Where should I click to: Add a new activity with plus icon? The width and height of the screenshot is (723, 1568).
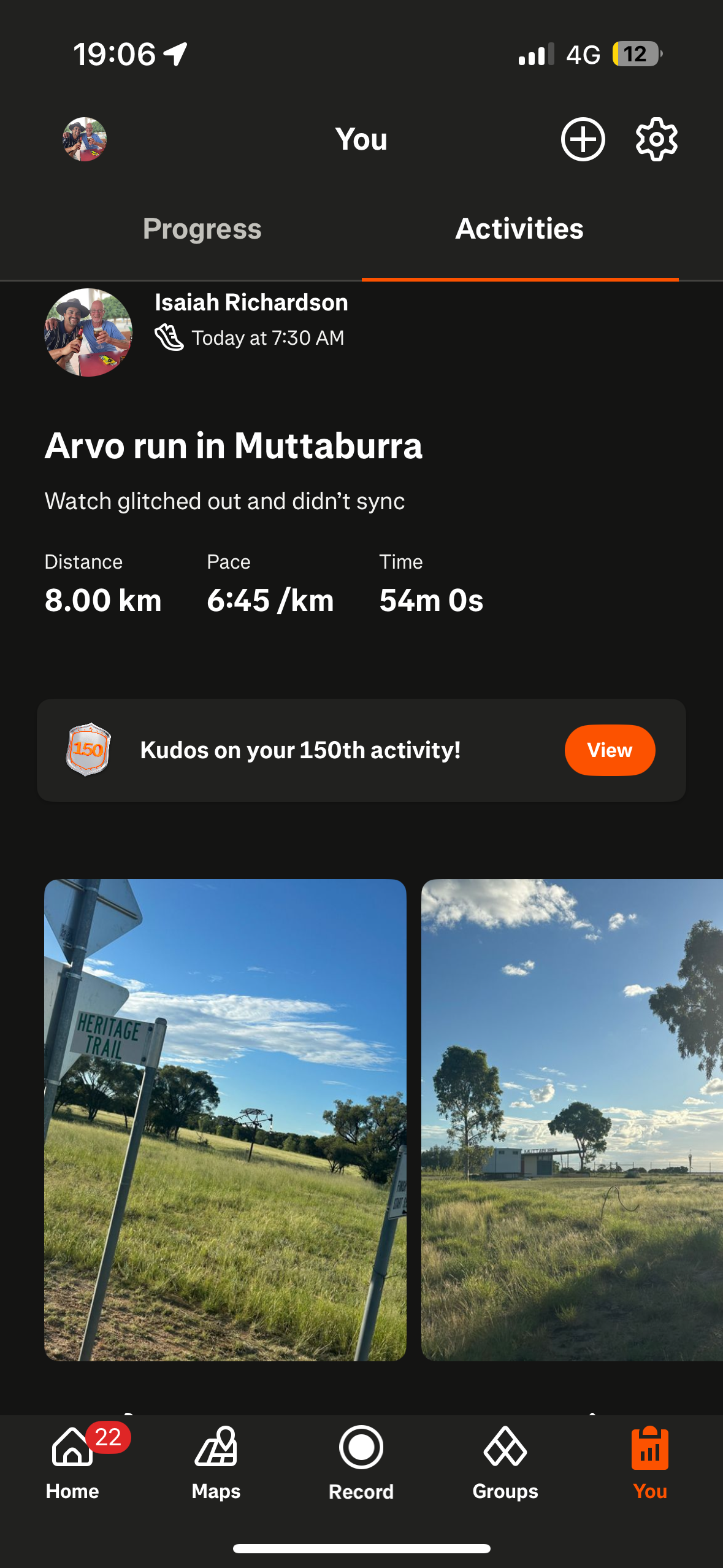(583, 139)
